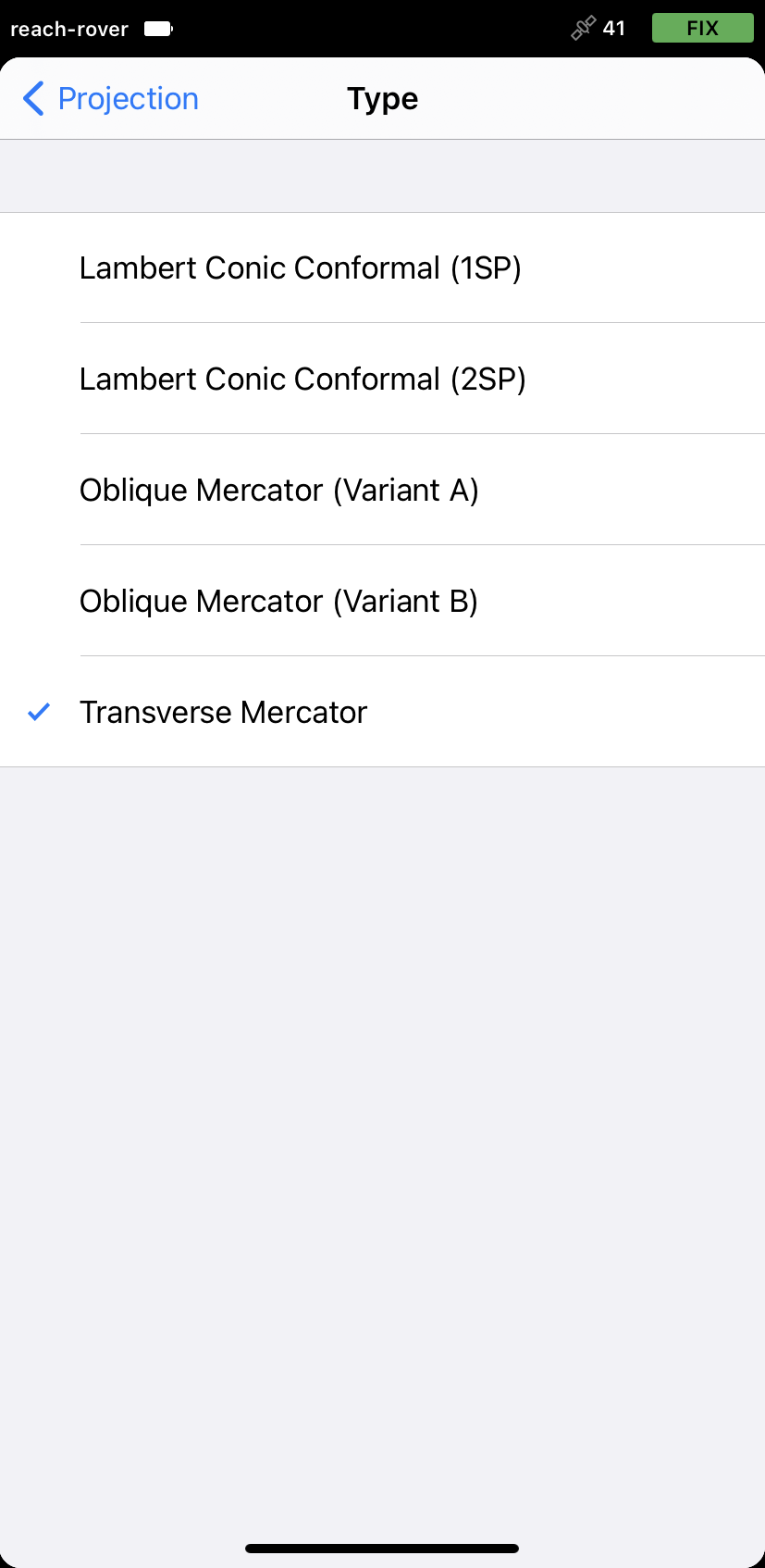Tap the Transverse Mercator option
Screen dimensions: 765x1568
click(x=382, y=712)
